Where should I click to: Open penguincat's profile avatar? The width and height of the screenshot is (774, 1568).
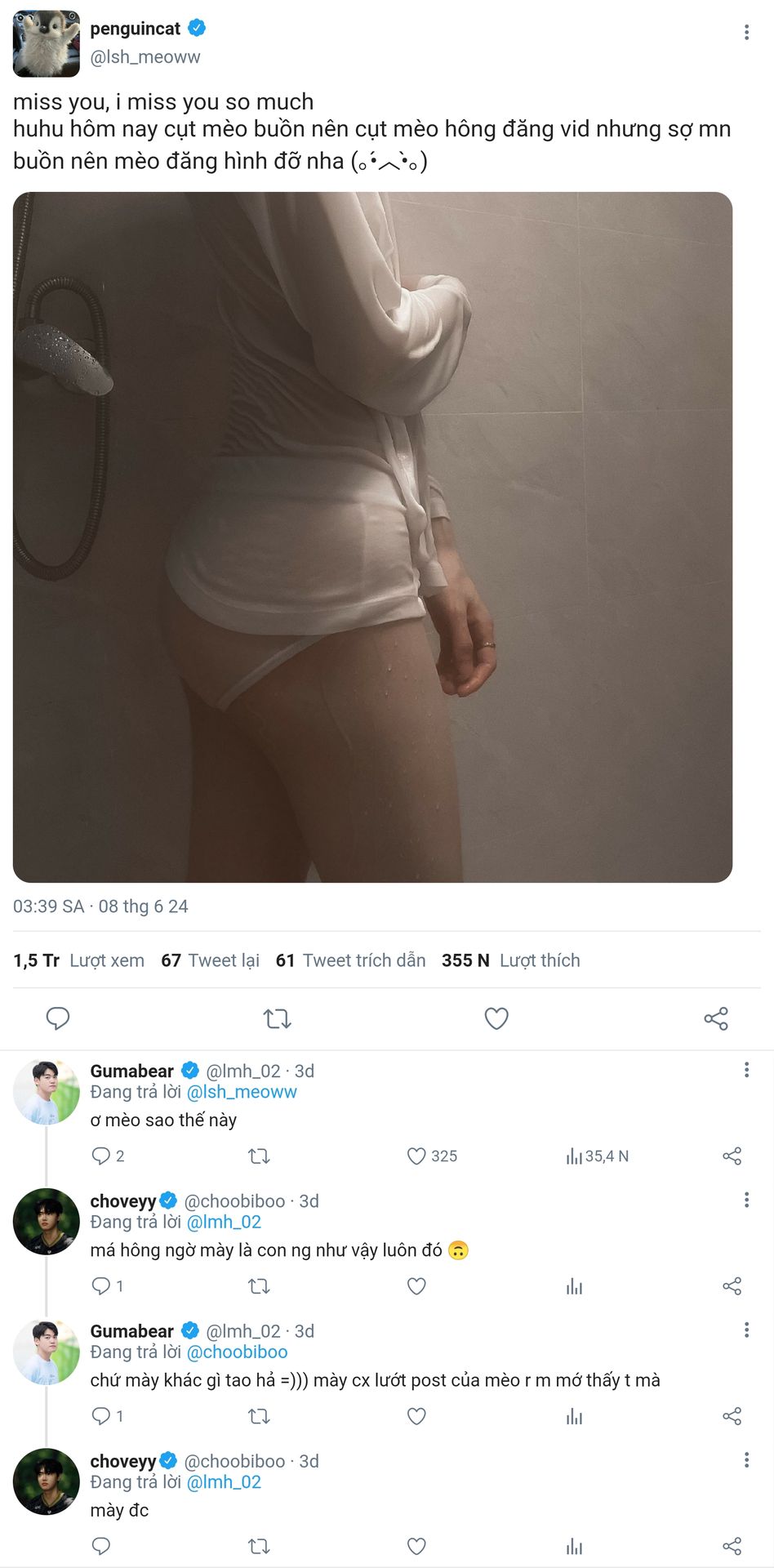[x=47, y=44]
